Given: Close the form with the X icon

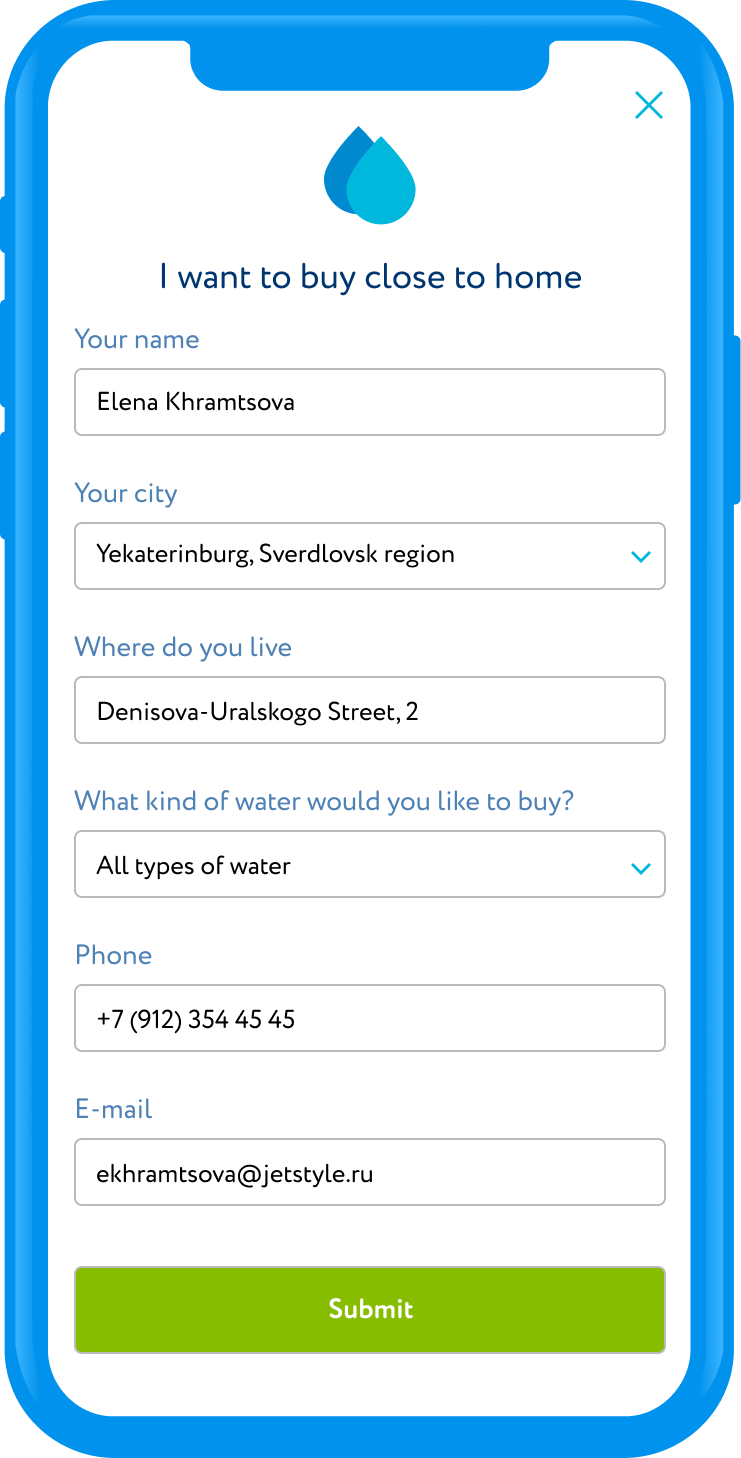Looking at the screenshot, I should (649, 105).
